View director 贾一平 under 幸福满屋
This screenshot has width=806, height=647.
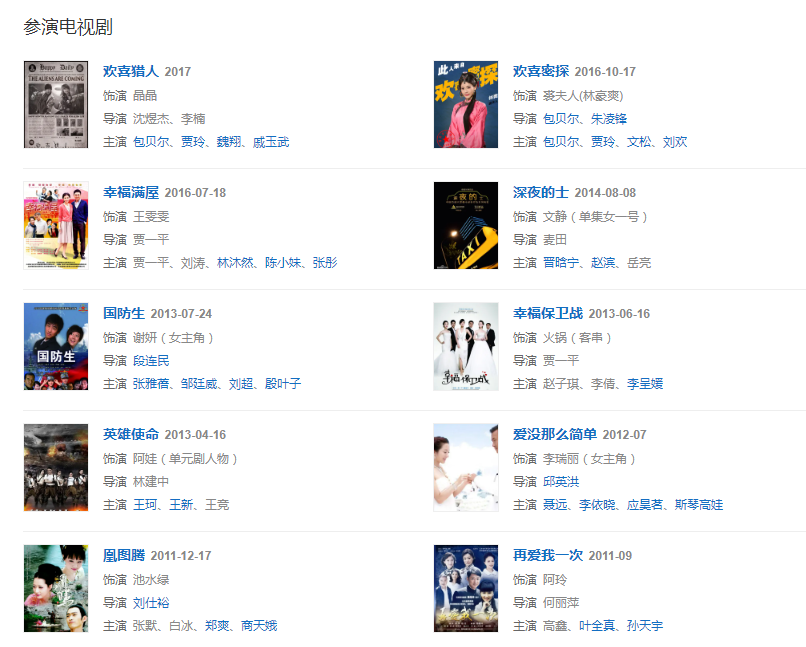click(151, 239)
